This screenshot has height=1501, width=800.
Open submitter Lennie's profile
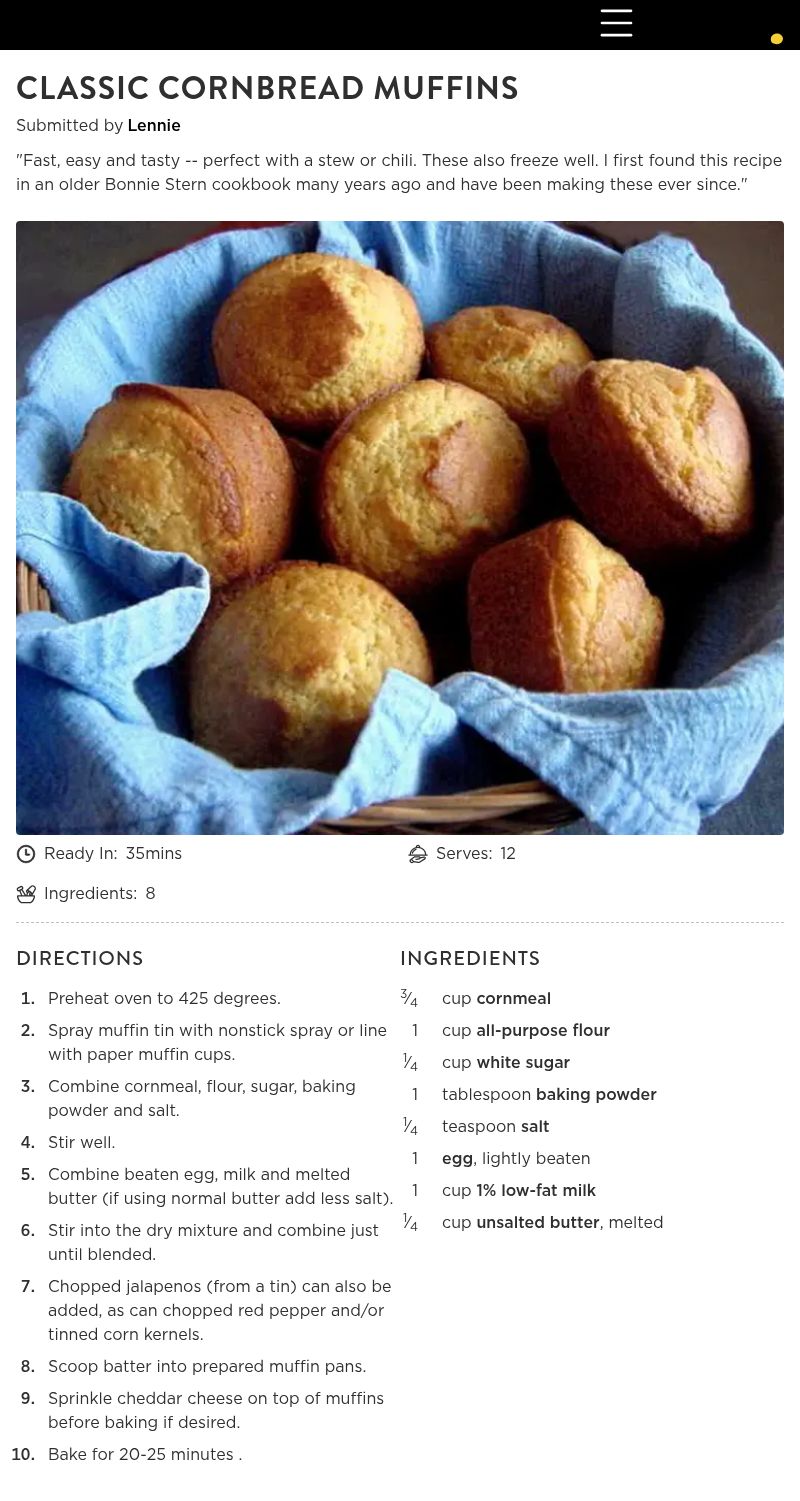point(154,126)
